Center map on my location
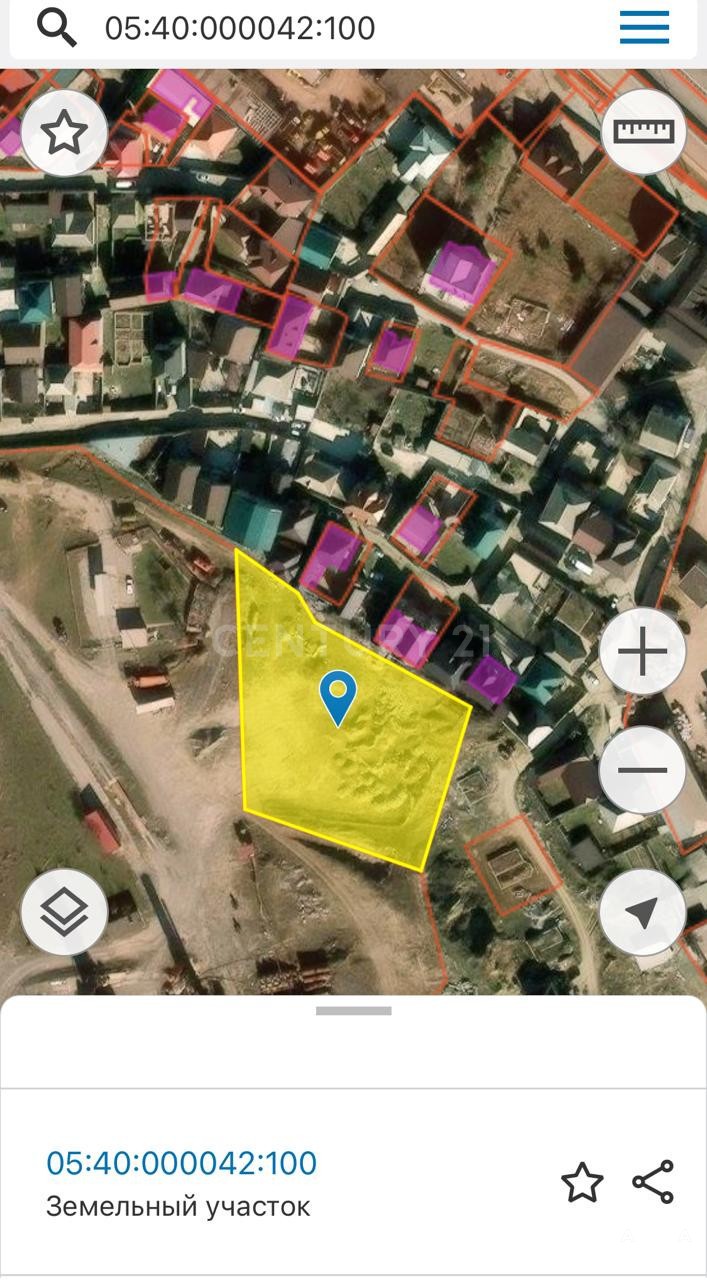Screen dimensions: 707x1280 point(643,912)
